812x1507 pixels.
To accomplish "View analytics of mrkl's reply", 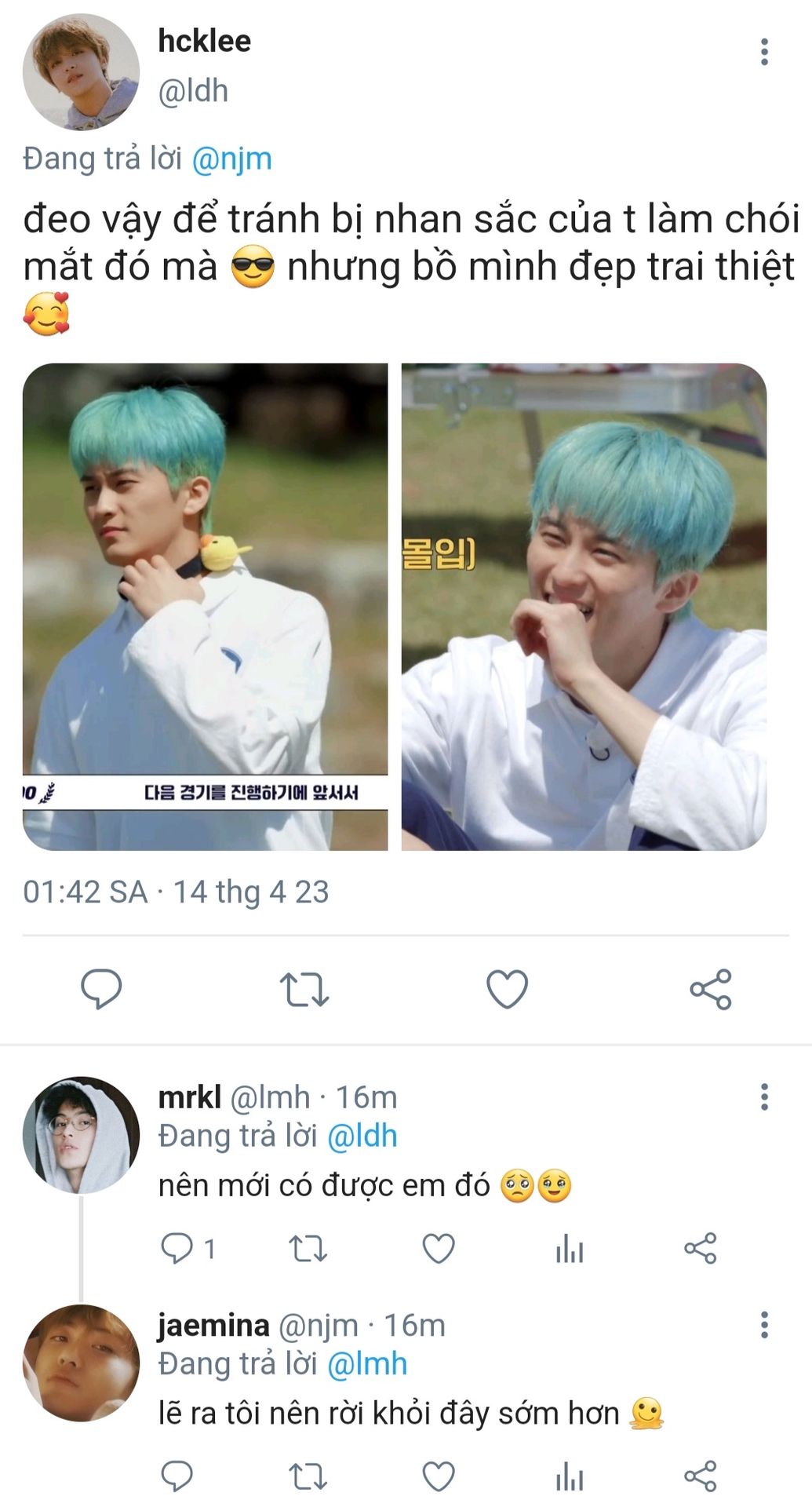I will click(x=569, y=1248).
